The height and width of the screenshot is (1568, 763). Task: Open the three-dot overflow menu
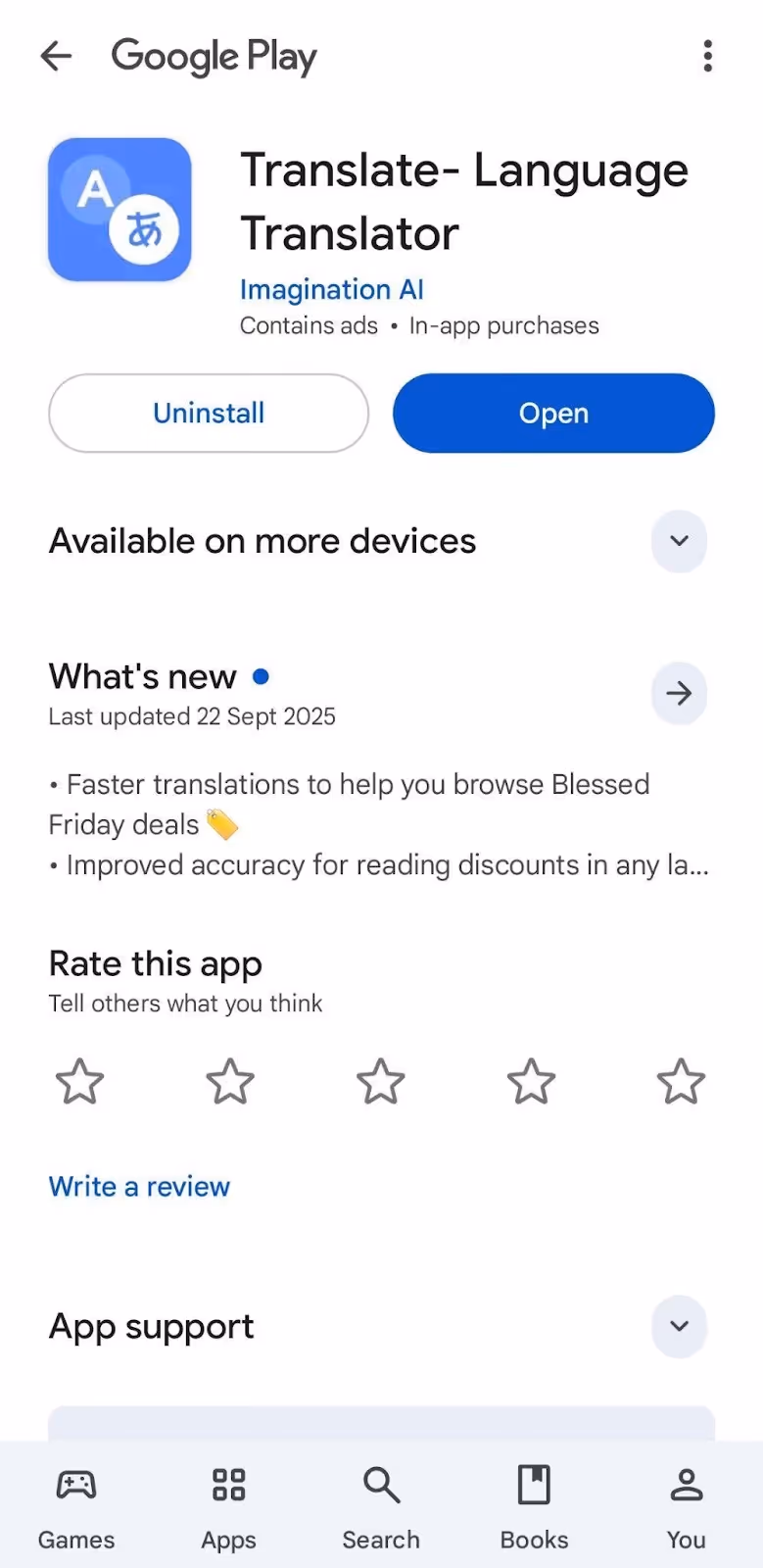[x=707, y=56]
